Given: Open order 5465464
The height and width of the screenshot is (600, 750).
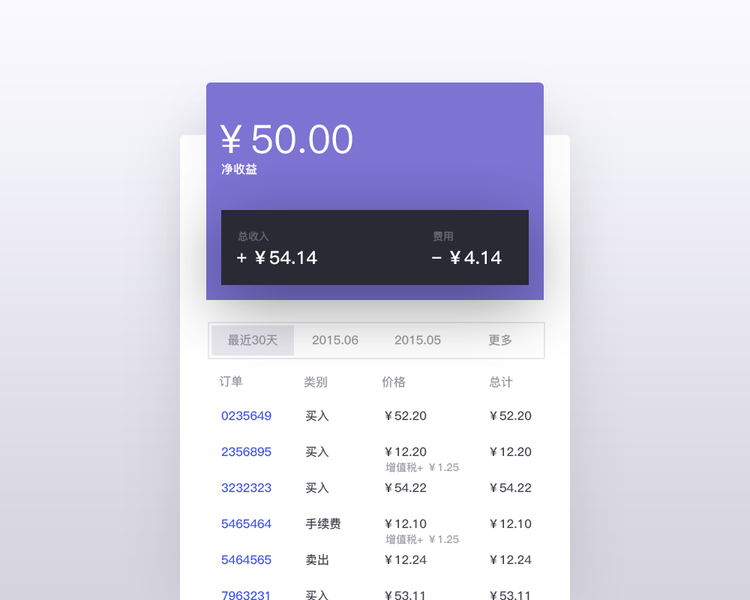Looking at the screenshot, I should pyautogui.click(x=246, y=523).
